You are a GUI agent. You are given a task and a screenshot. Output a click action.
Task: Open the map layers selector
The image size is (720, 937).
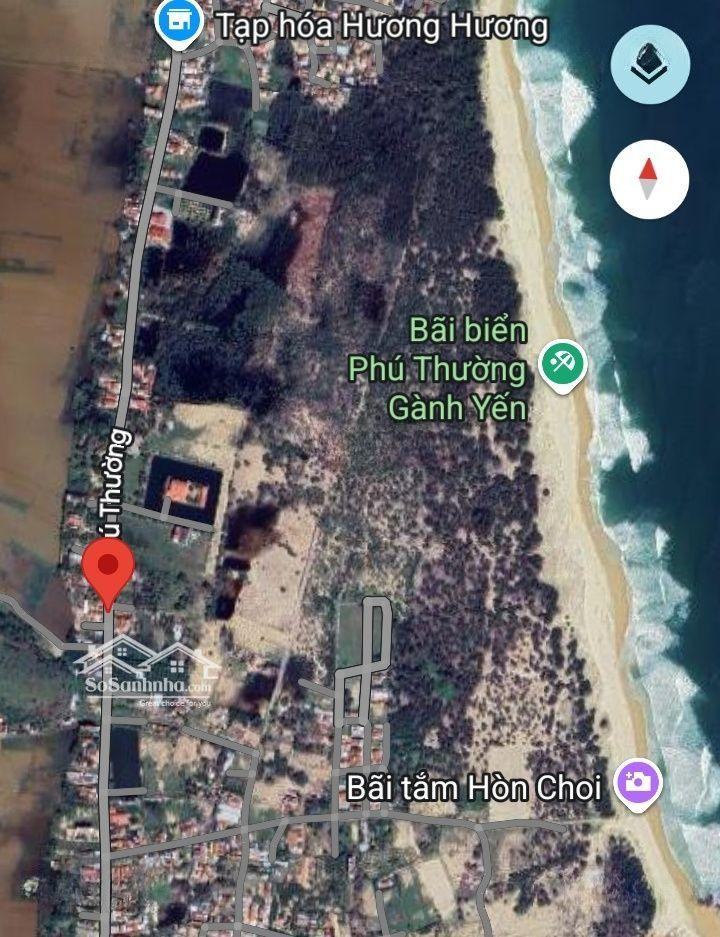(x=650, y=64)
